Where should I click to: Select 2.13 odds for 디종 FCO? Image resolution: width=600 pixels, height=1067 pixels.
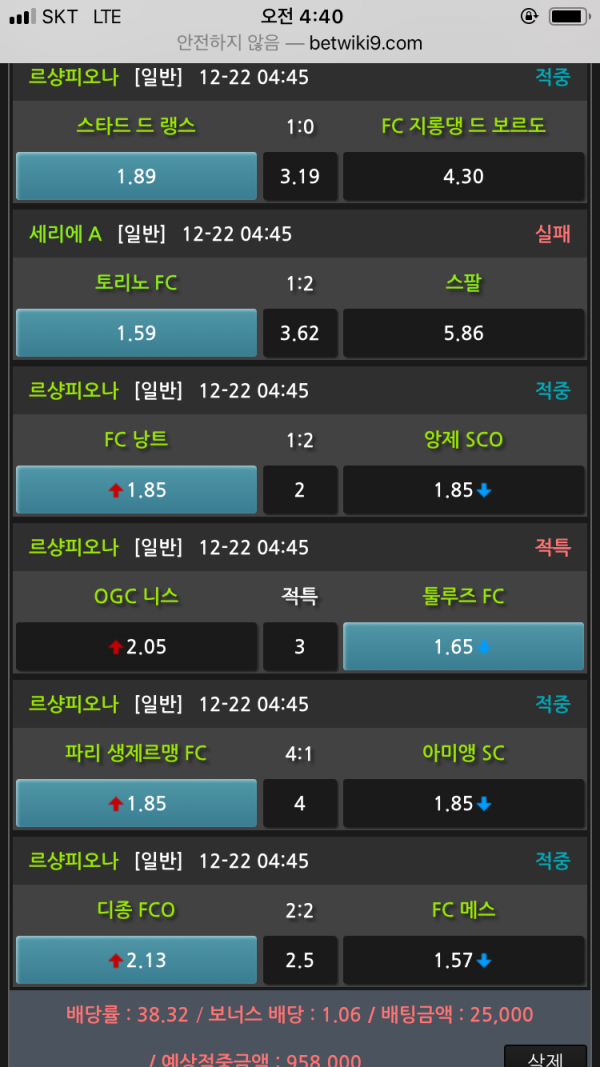point(136,960)
